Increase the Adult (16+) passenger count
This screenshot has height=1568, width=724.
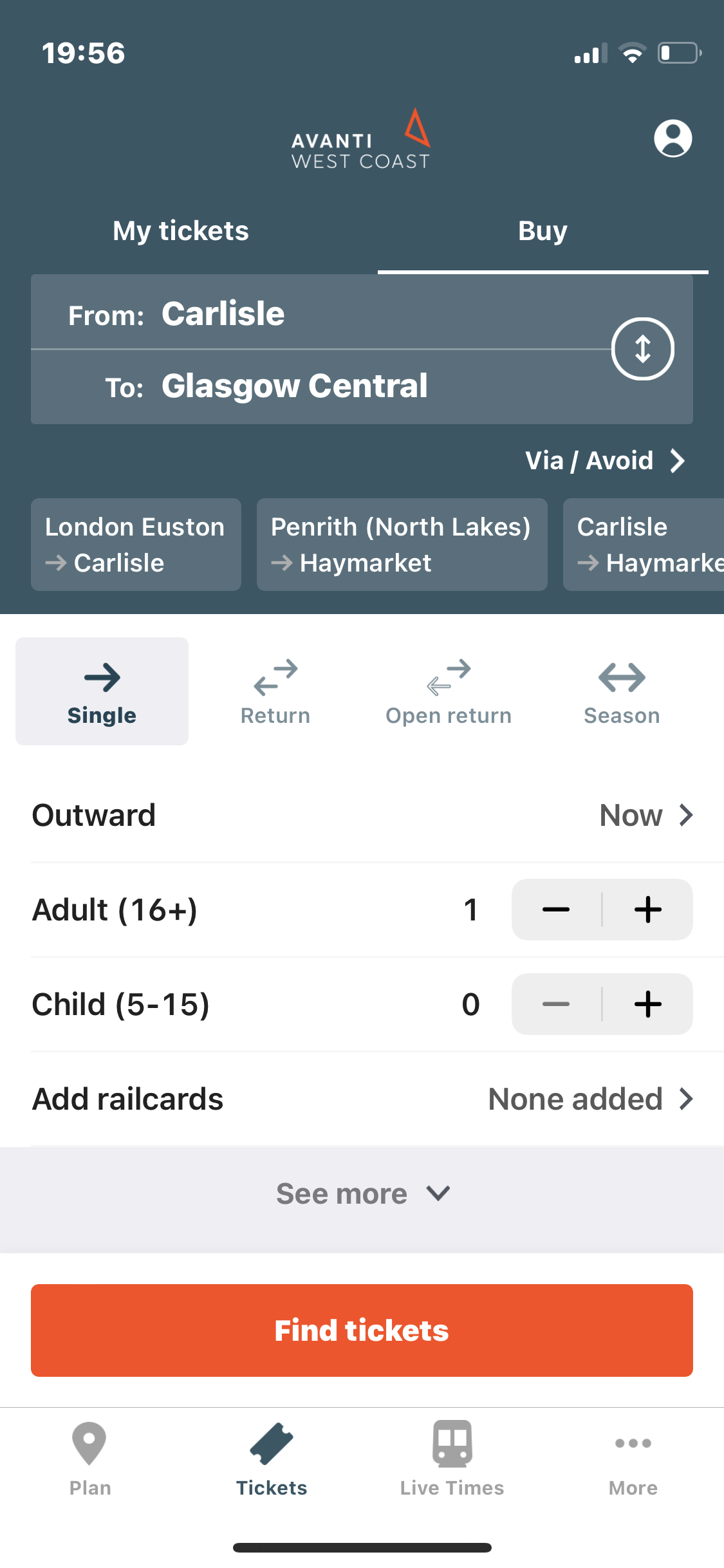pyautogui.click(x=648, y=910)
